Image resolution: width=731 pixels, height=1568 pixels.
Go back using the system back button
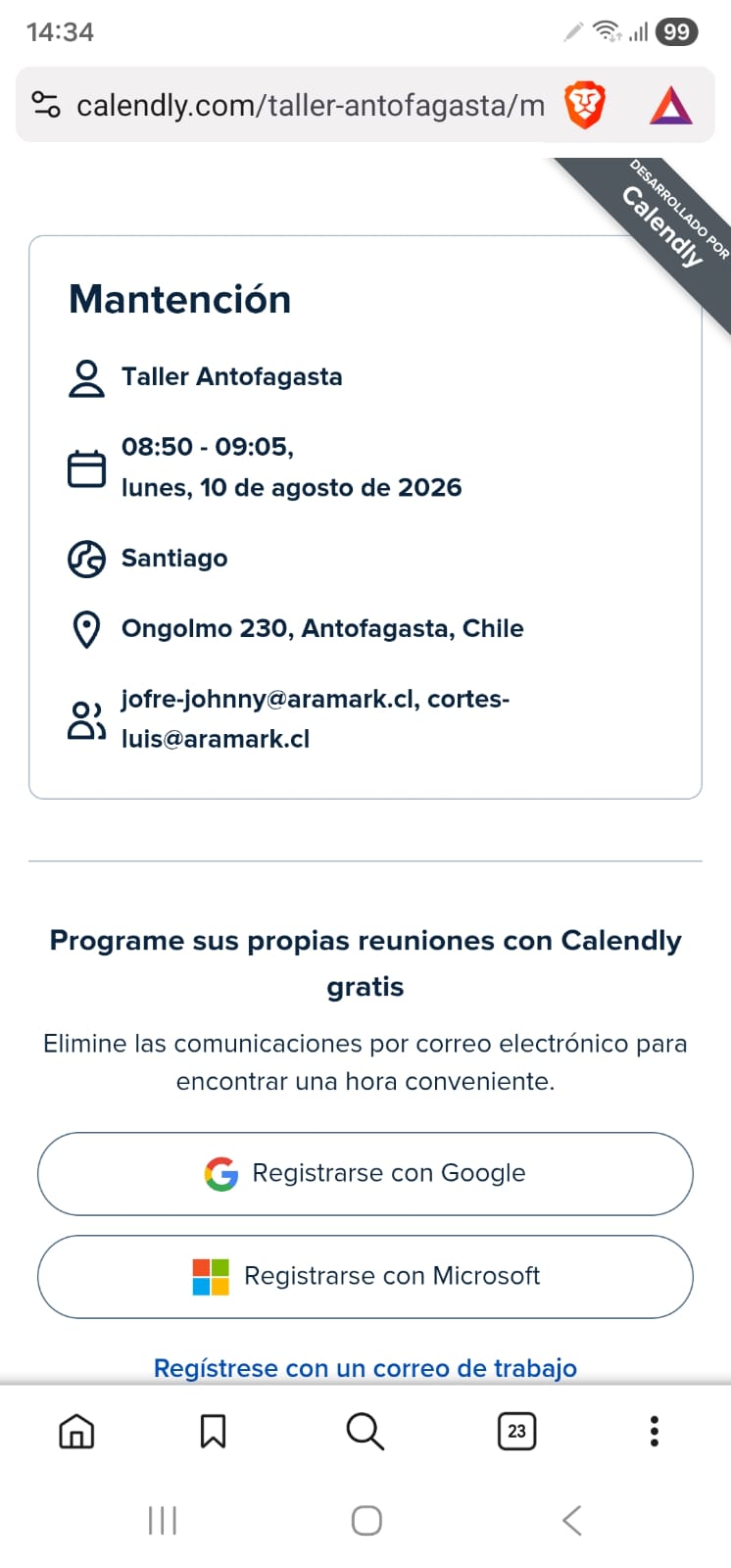pyautogui.click(x=572, y=1521)
